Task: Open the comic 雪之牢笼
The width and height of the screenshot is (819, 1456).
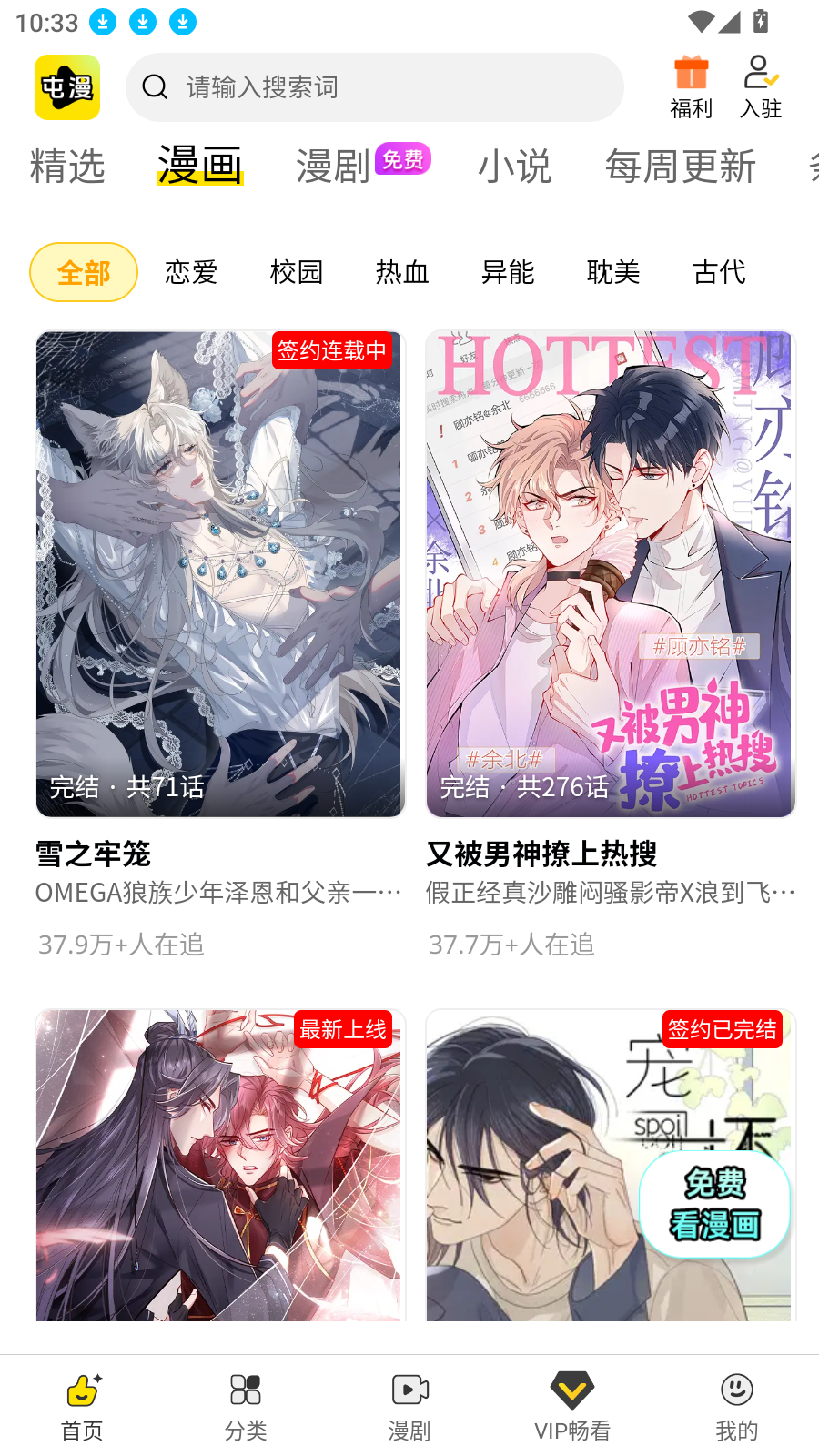Action: point(219,571)
